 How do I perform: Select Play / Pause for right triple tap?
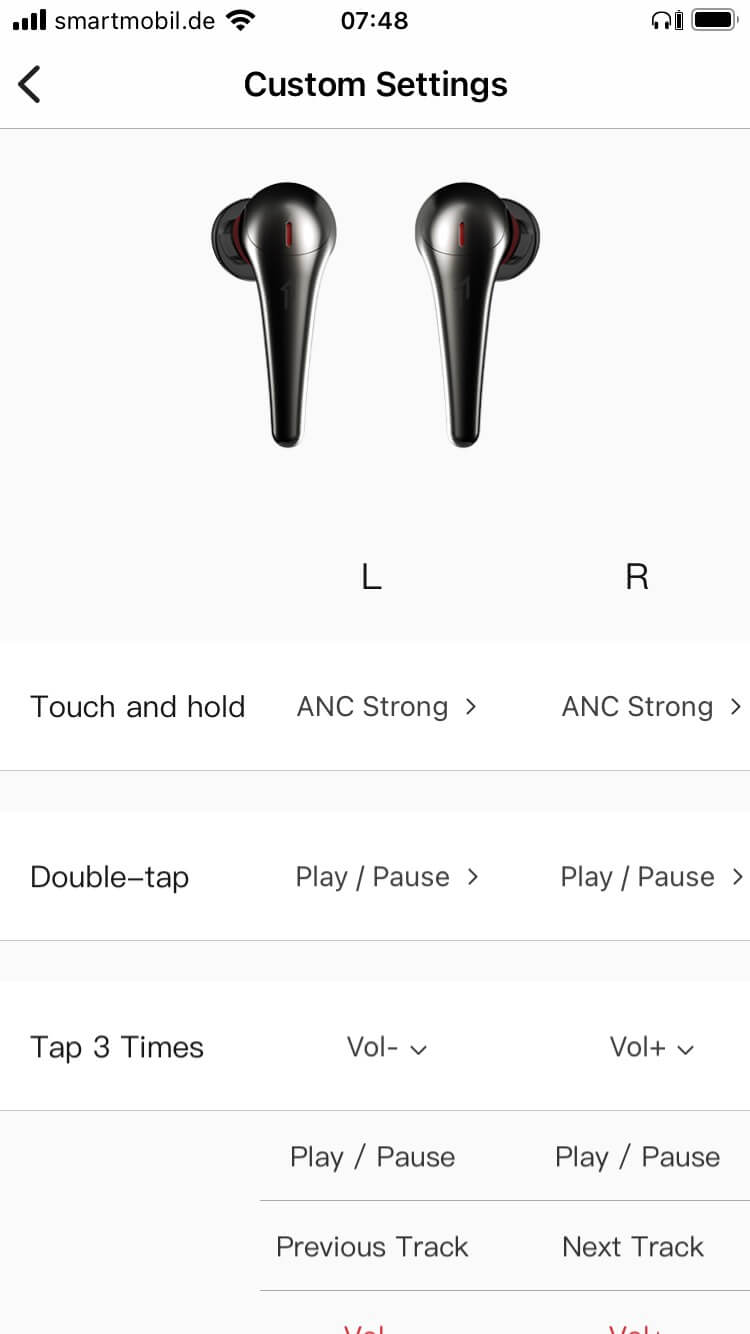(637, 1157)
